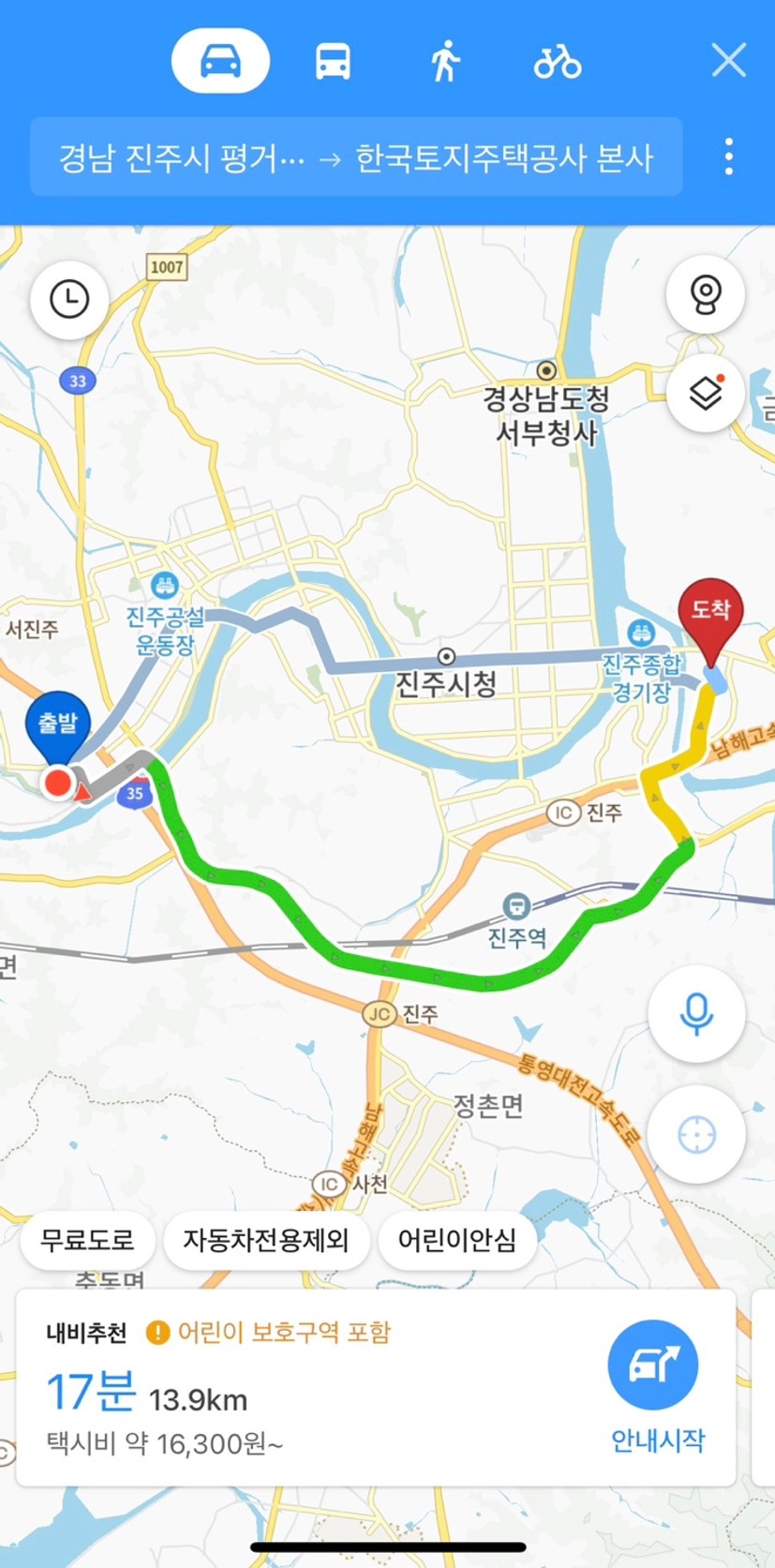This screenshot has height=1568, width=775.
Task: Open the three-dot overflow menu
Action: [729, 157]
